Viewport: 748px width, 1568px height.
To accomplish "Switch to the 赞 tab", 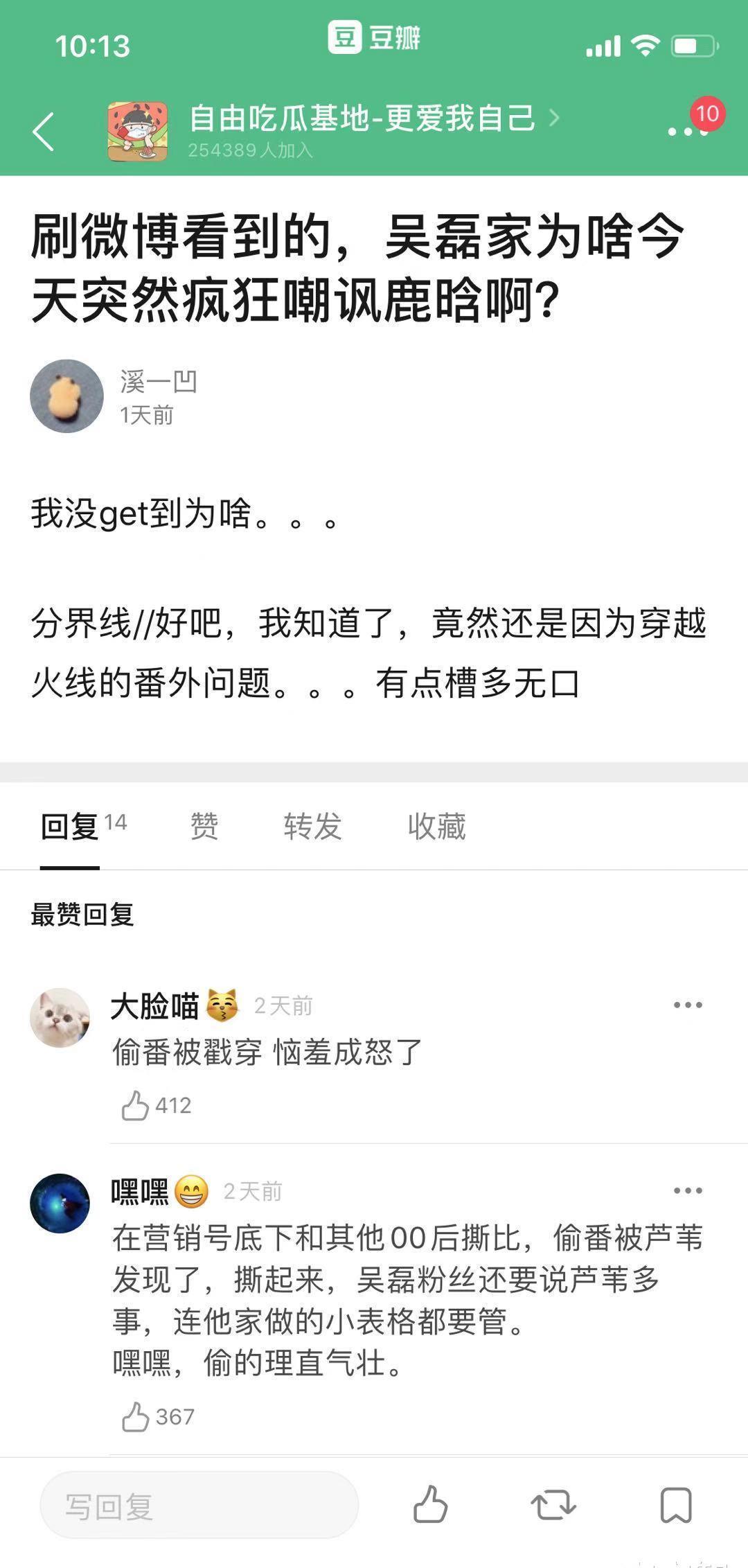I will (x=204, y=826).
